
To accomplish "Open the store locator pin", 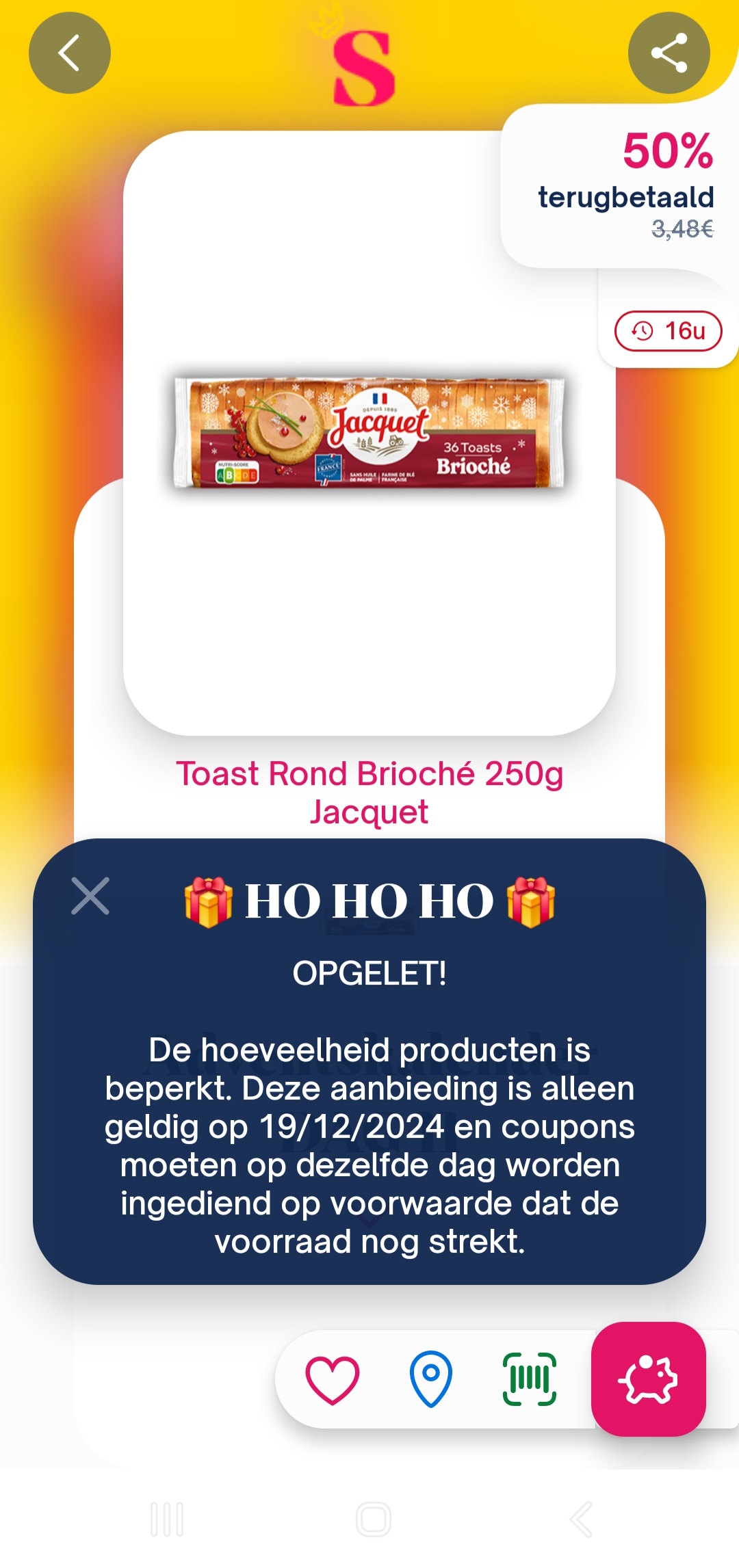I will (x=430, y=1379).
